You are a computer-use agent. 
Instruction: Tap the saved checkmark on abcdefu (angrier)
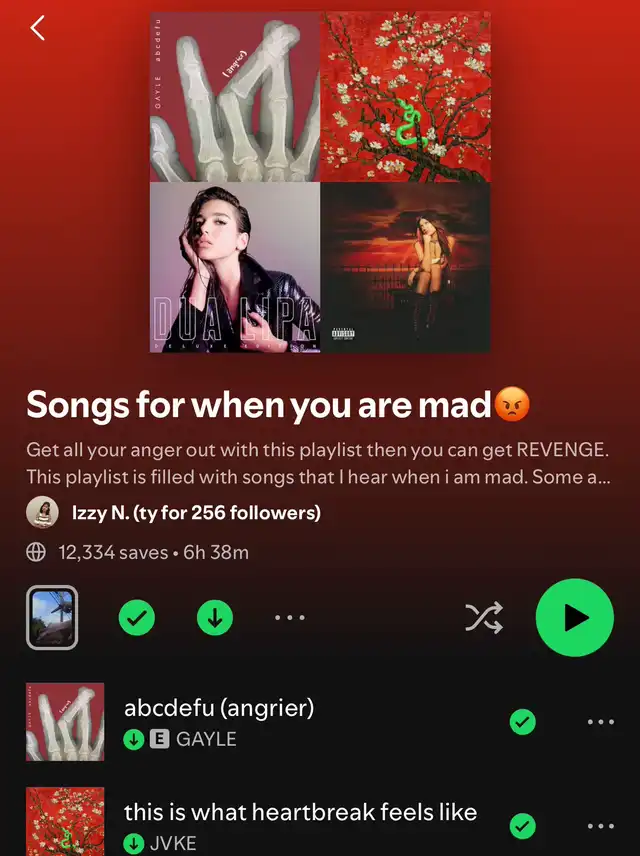click(x=522, y=722)
